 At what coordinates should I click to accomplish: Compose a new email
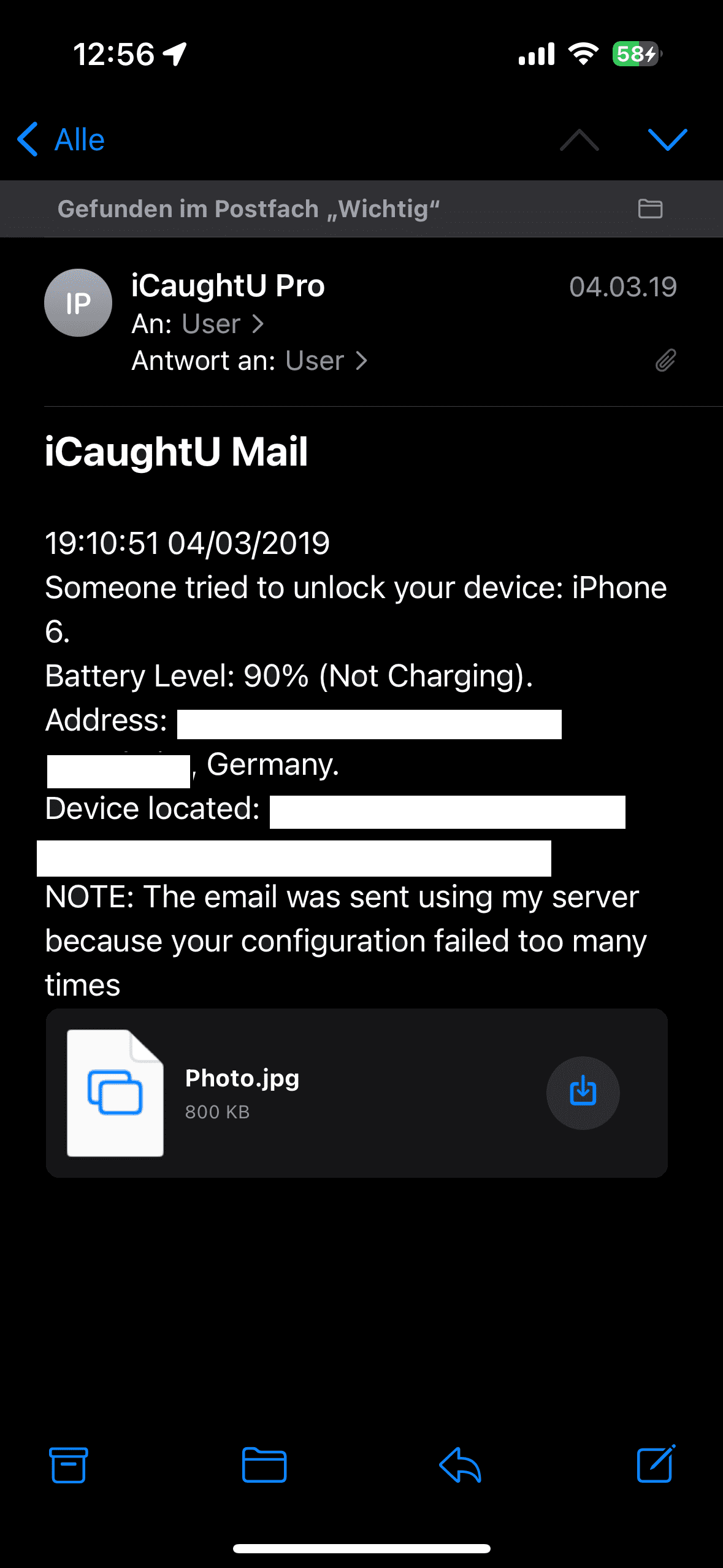656,1465
